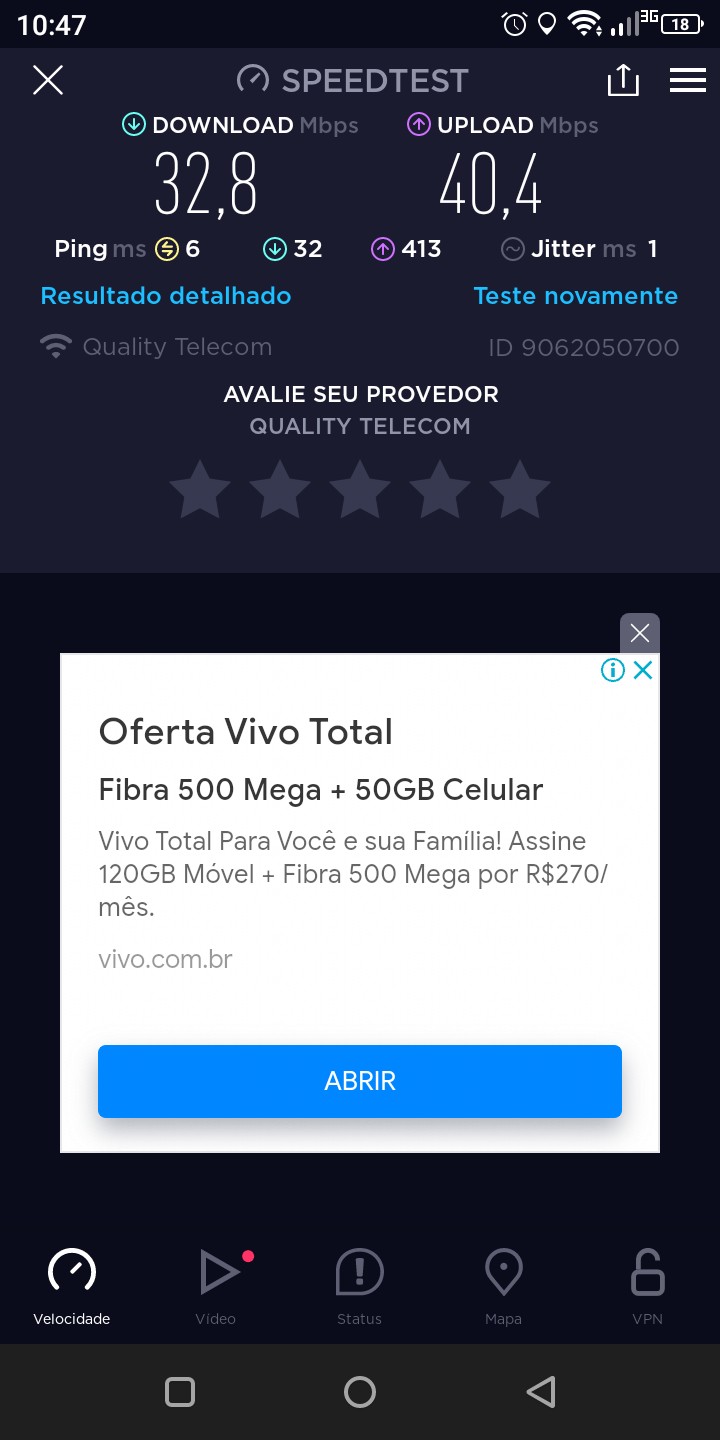The image size is (720, 1440).
Task: Open Resultado detalhado
Action: (166, 296)
